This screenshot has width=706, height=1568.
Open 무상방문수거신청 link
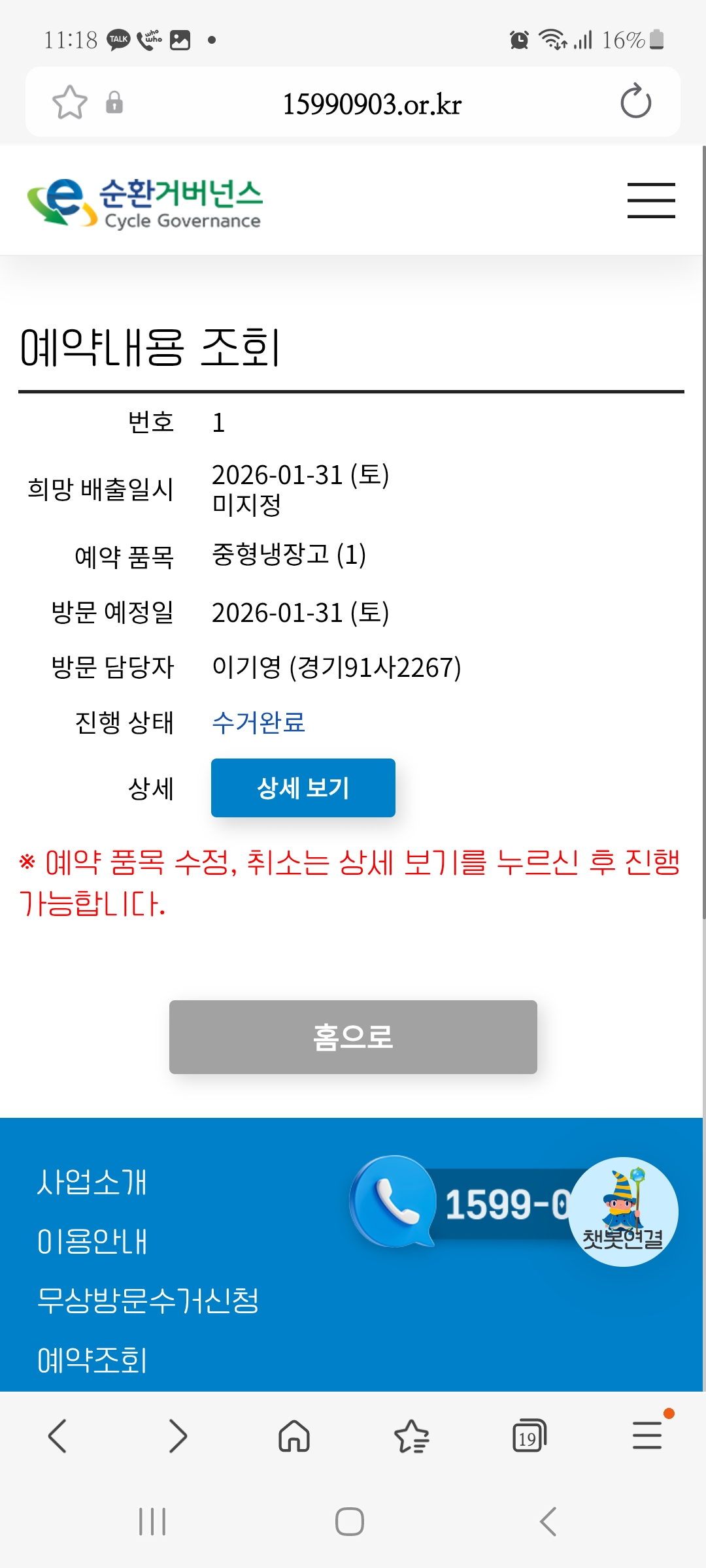[x=148, y=1300]
